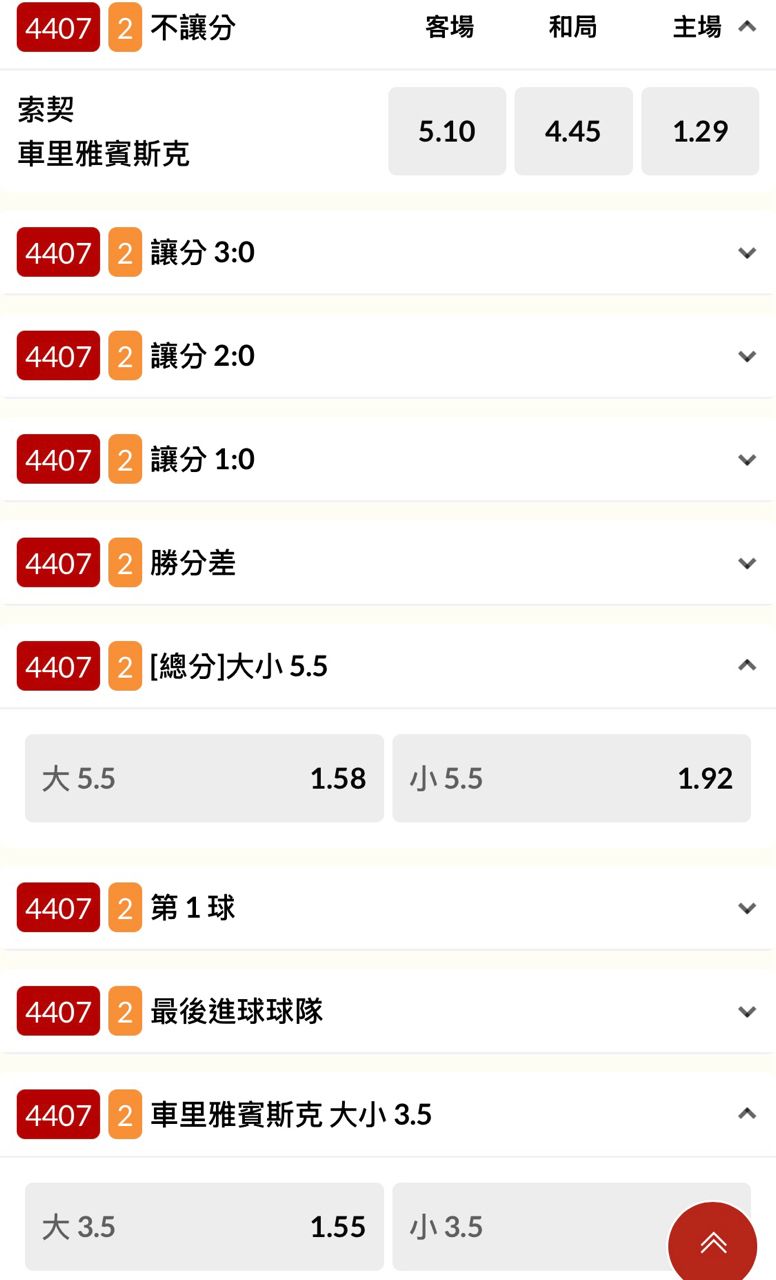The height and width of the screenshot is (1280, 776).
Task: Collapse the 不讓分 section
Action: (747, 27)
